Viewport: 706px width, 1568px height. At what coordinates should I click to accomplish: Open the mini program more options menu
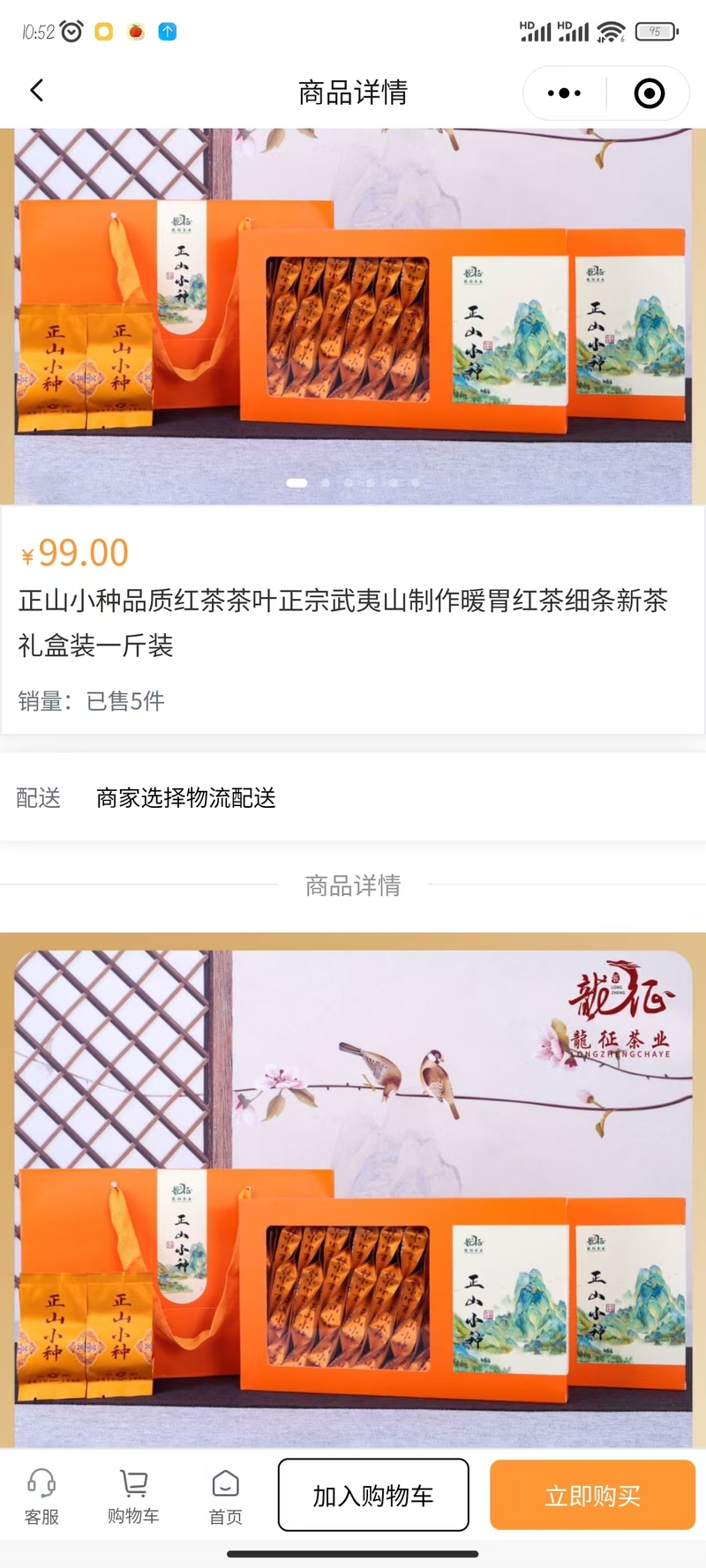click(564, 93)
